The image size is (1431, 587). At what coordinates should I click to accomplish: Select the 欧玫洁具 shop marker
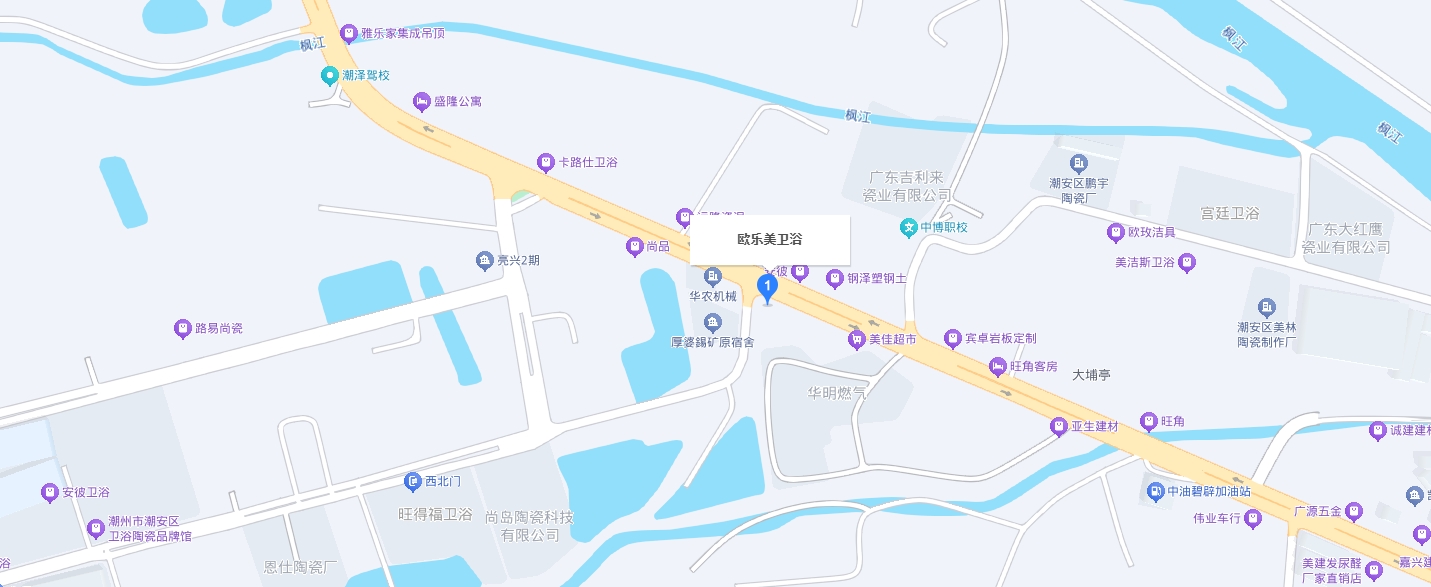[x=1116, y=233]
